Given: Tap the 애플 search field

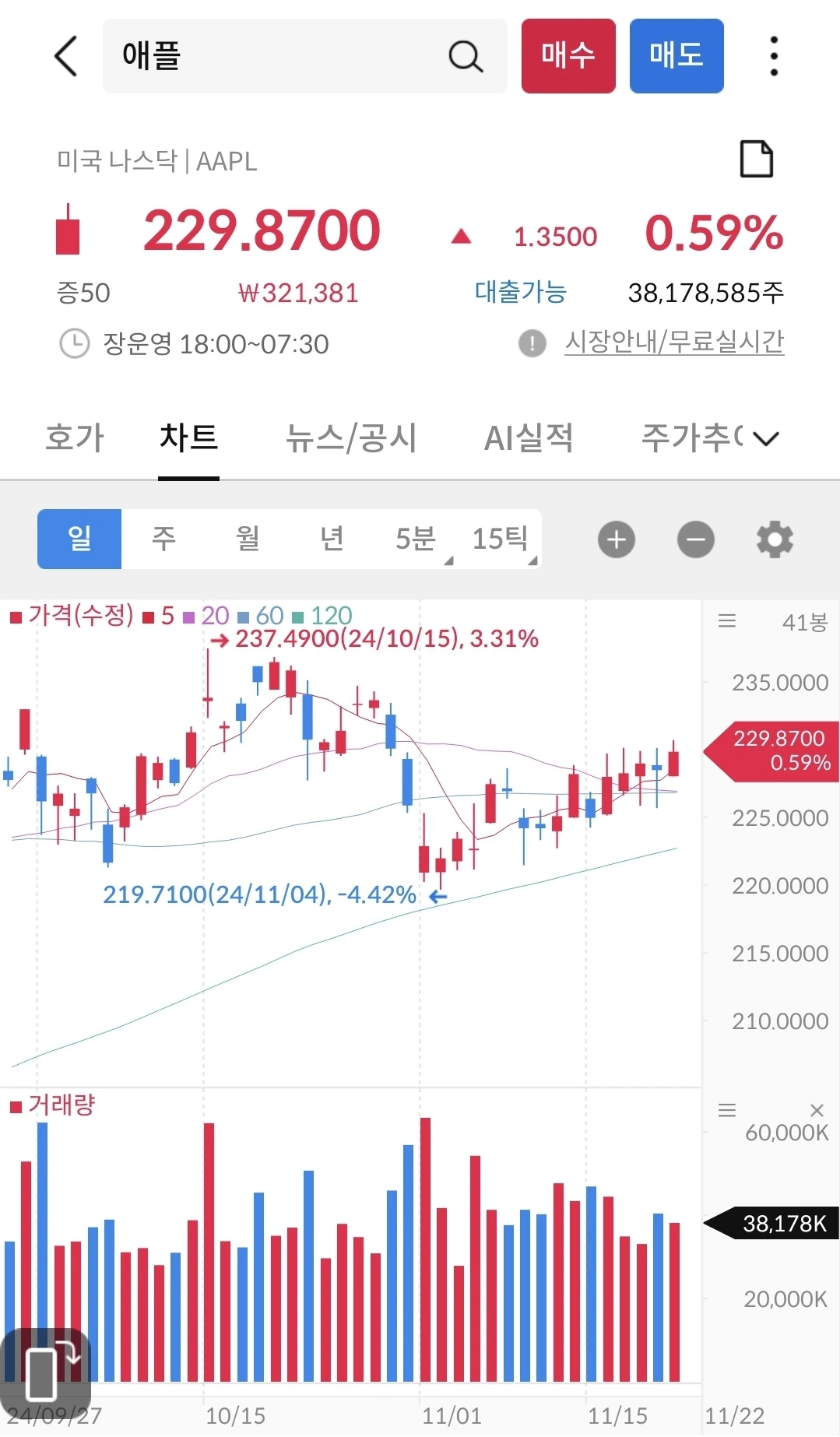Looking at the screenshot, I should coord(304,56).
